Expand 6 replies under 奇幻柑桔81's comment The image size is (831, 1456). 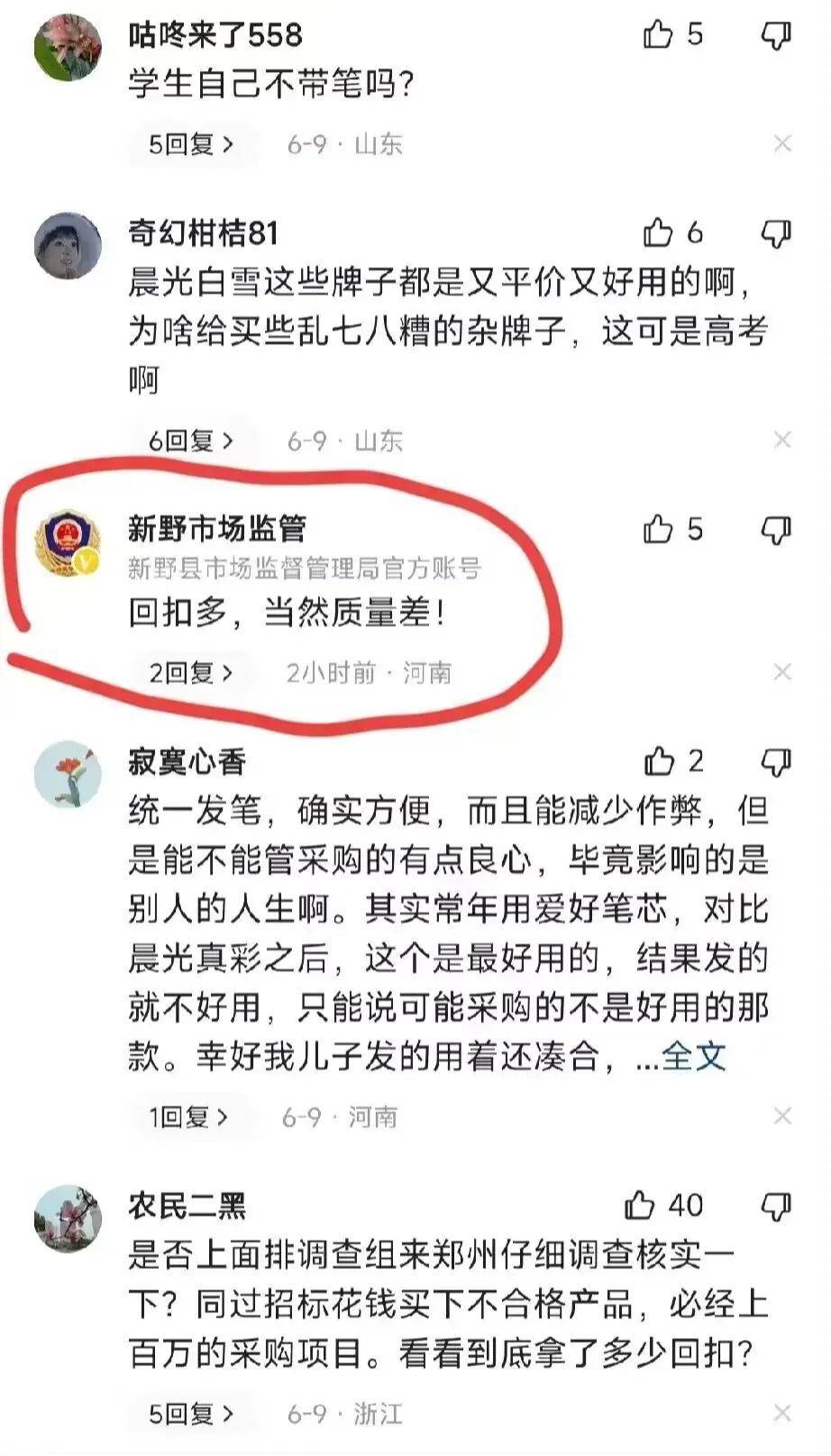point(191,441)
